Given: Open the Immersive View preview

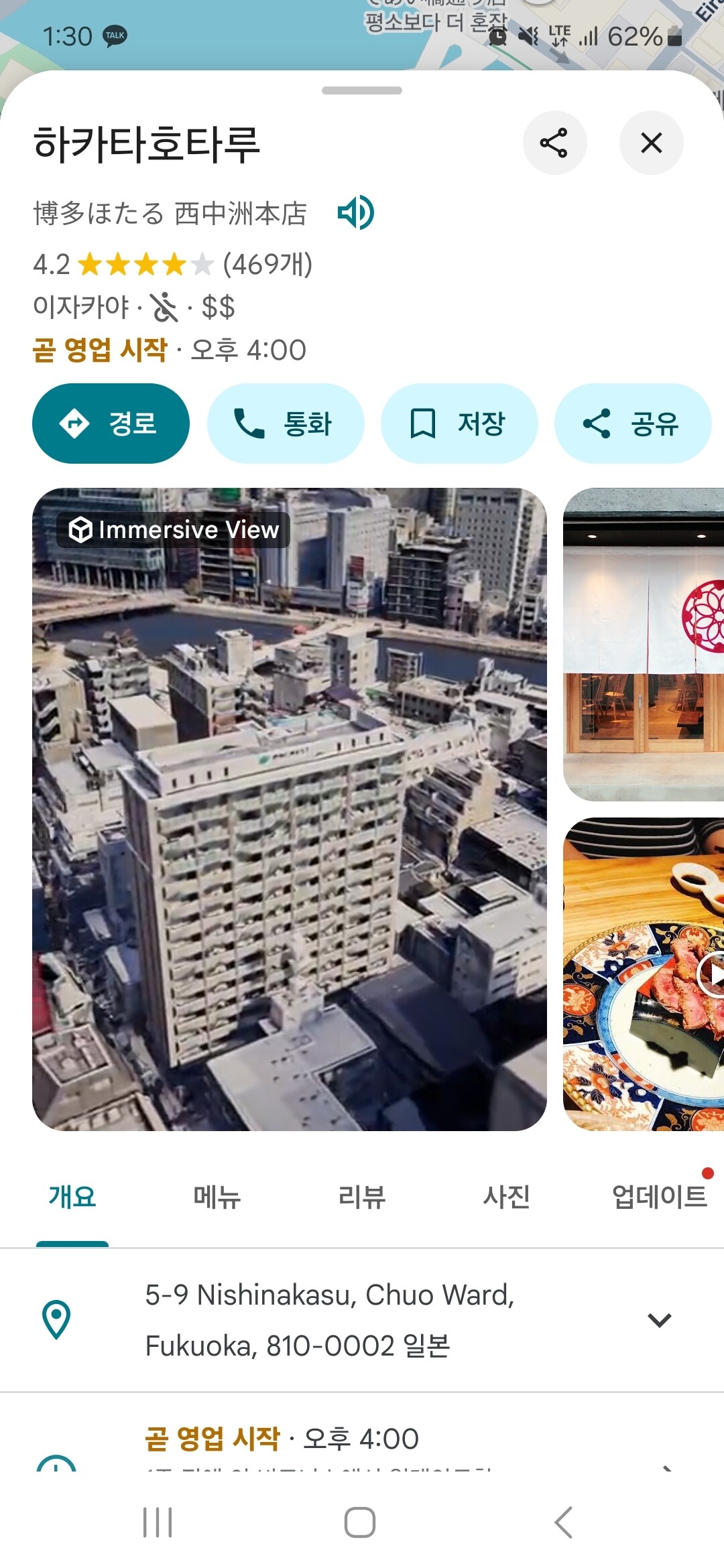Looking at the screenshot, I should tap(290, 809).
